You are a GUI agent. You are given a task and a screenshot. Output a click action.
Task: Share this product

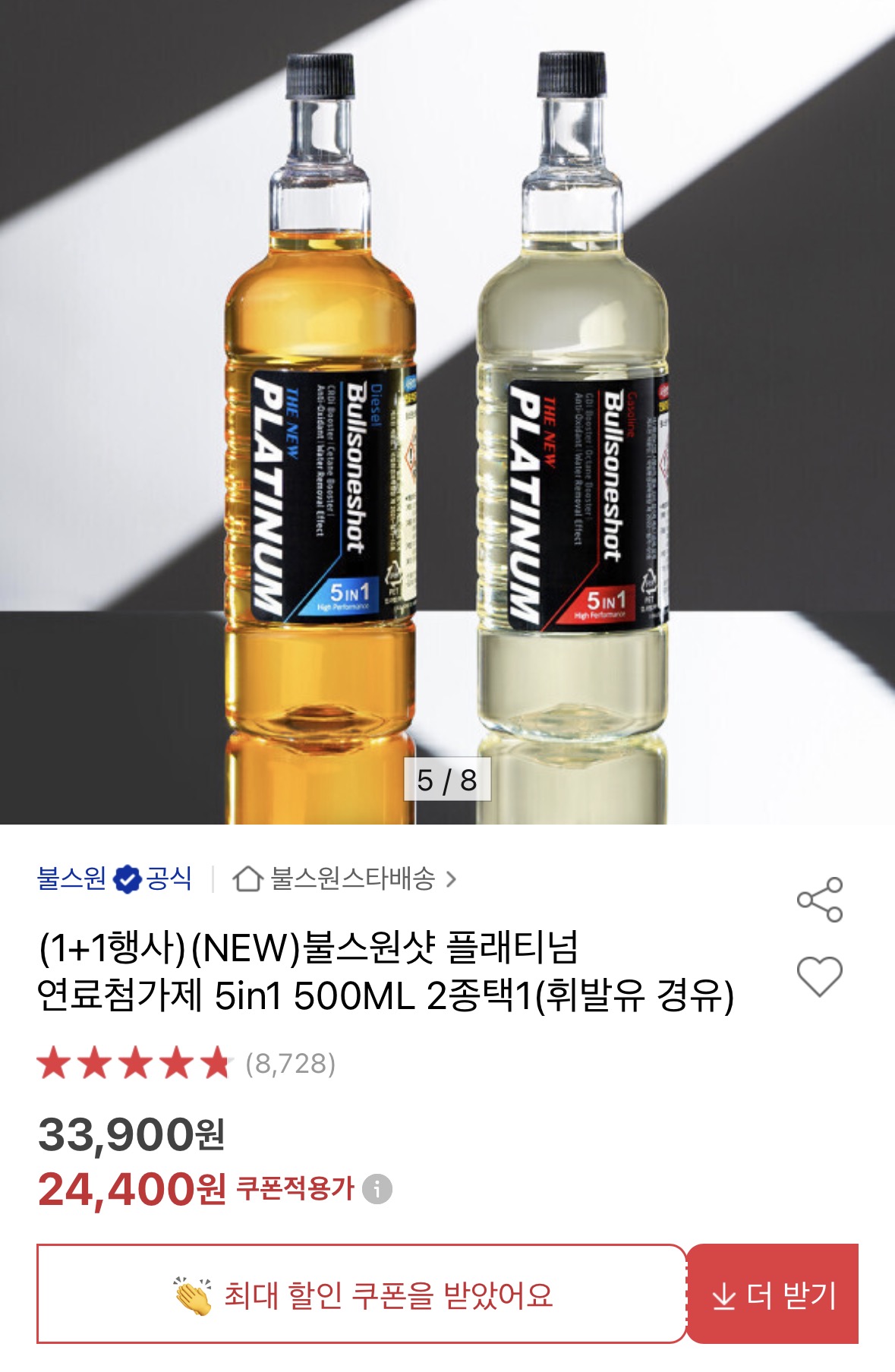tap(819, 900)
